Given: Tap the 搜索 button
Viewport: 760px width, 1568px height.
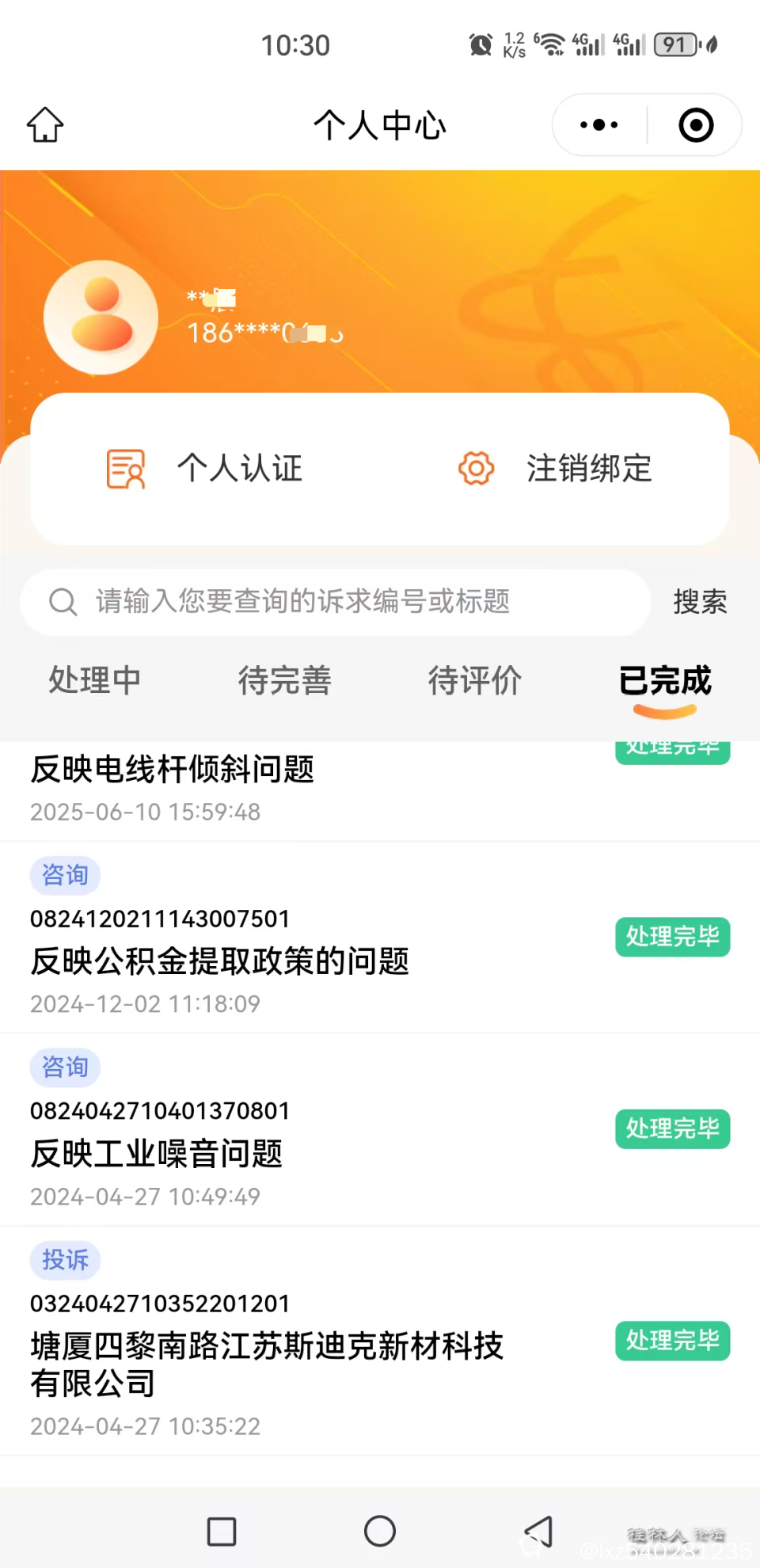Looking at the screenshot, I should coord(700,603).
